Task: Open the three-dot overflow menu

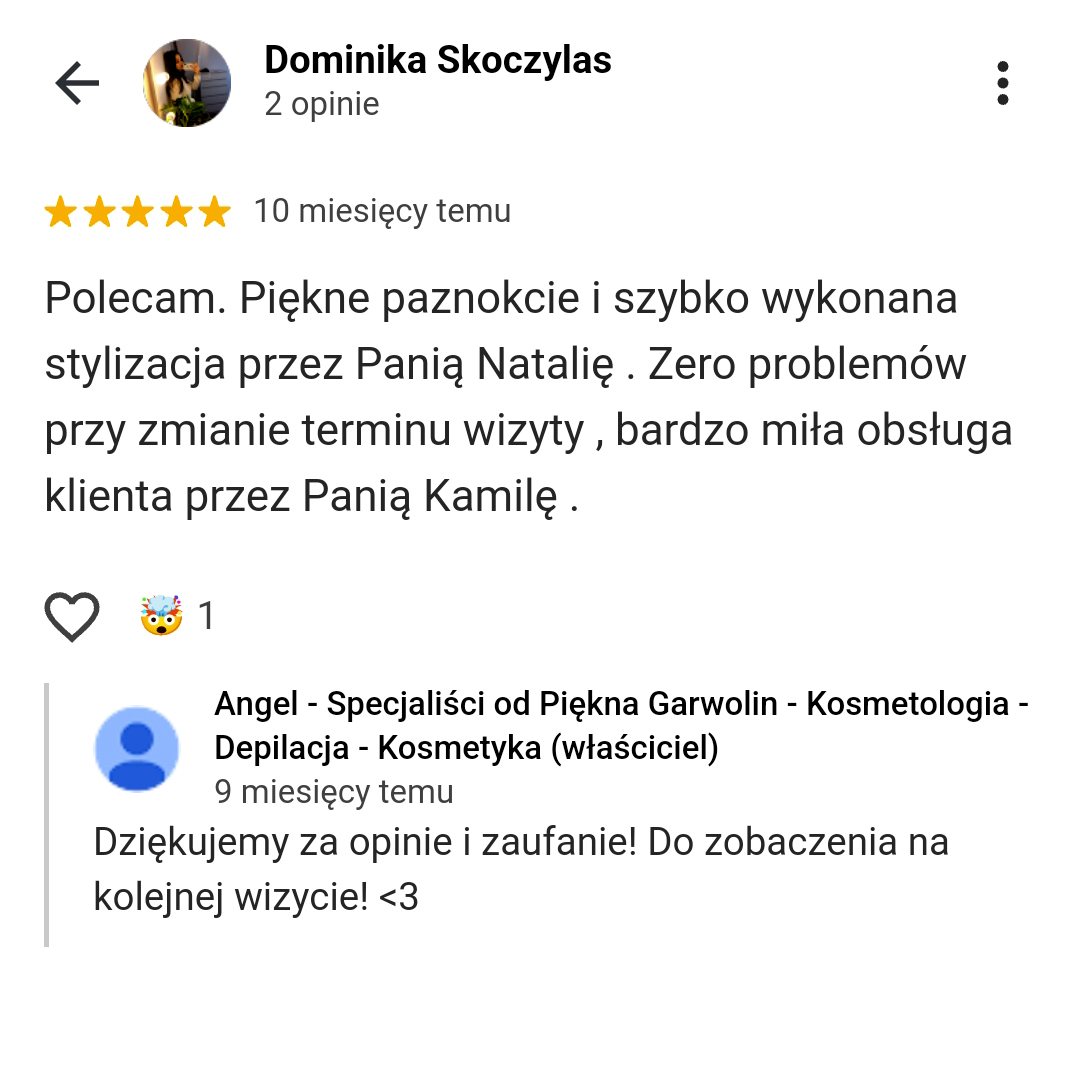Action: pos(1002,83)
